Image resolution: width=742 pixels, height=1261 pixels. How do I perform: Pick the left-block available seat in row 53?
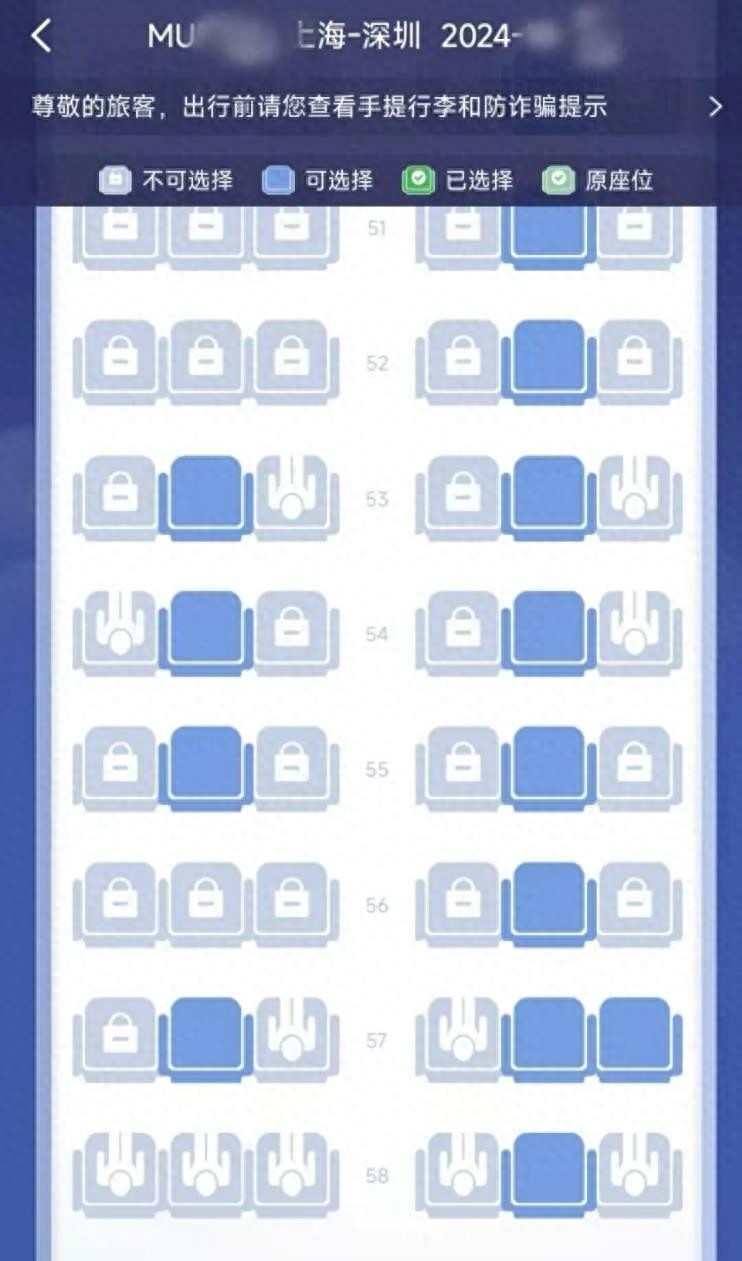coord(205,496)
